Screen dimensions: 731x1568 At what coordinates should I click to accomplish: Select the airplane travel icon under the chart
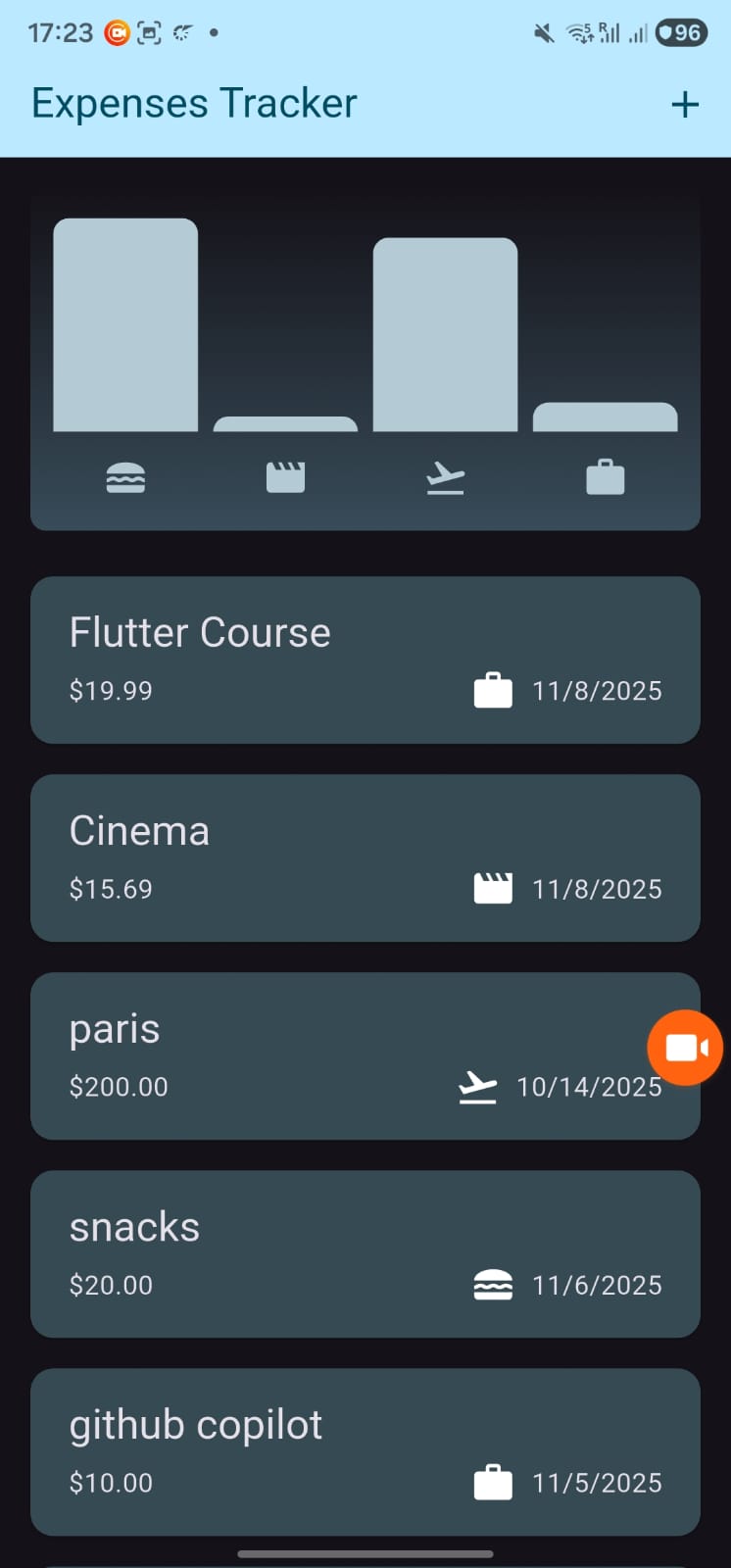click(x=446, y=477)
